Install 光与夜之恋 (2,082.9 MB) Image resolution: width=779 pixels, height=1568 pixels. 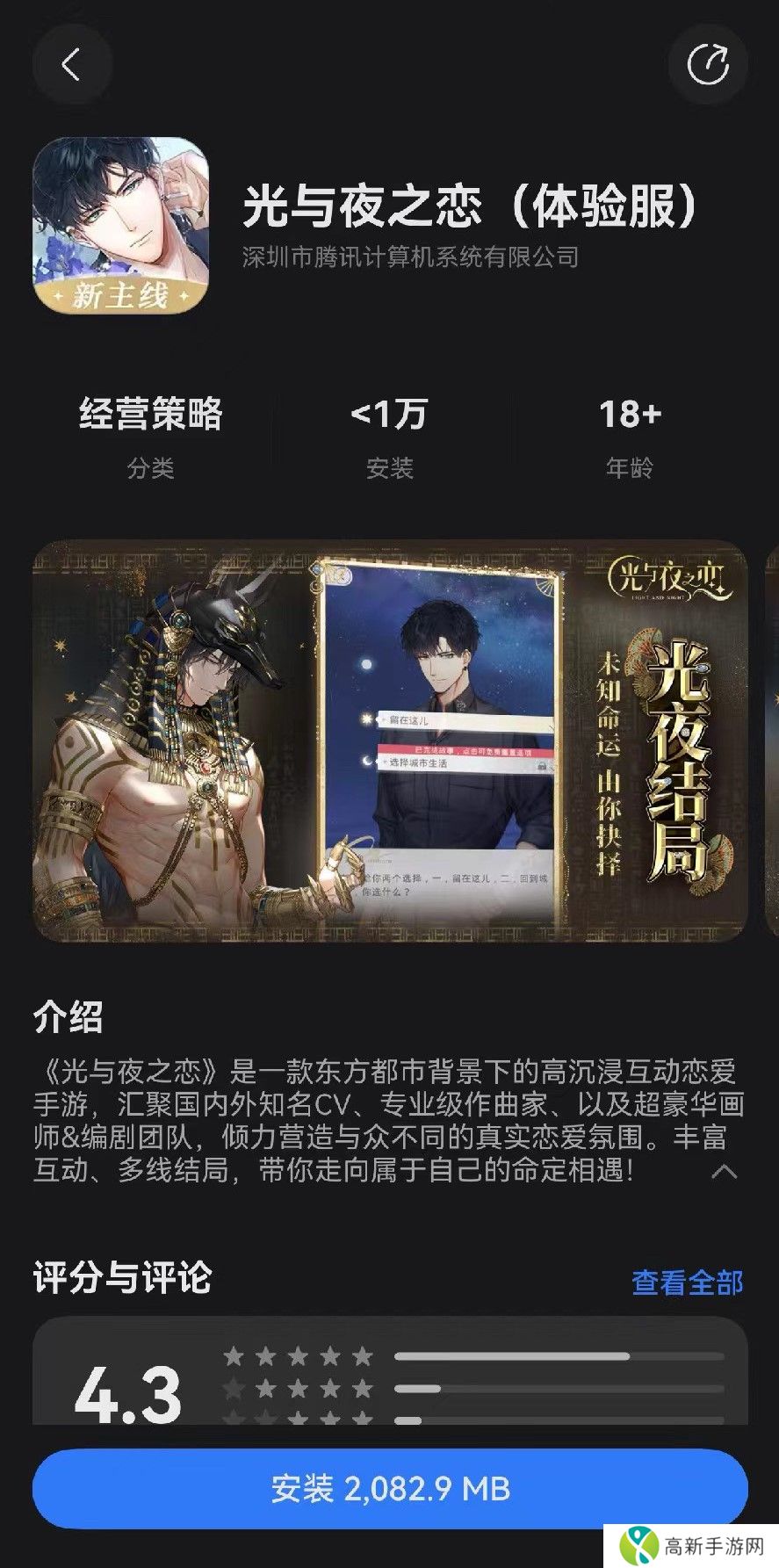[x=390, y=1489]
